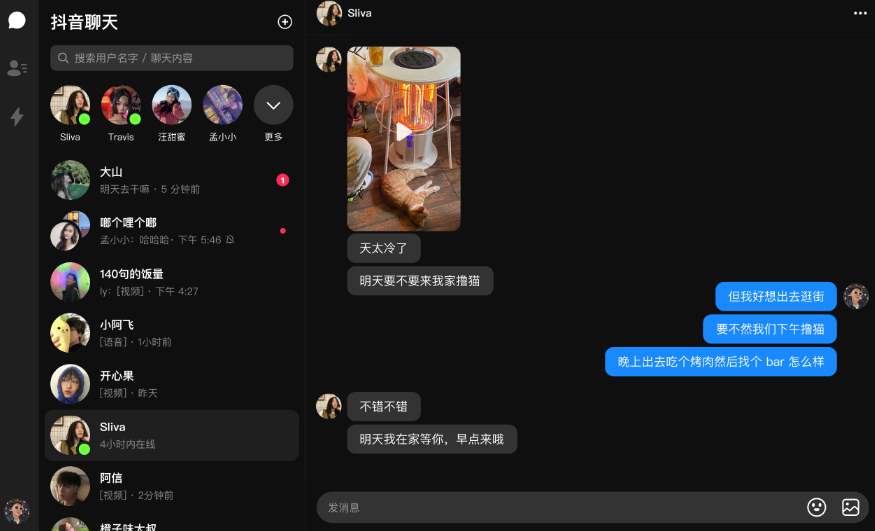Open the emoji picker

coord(817,507)
